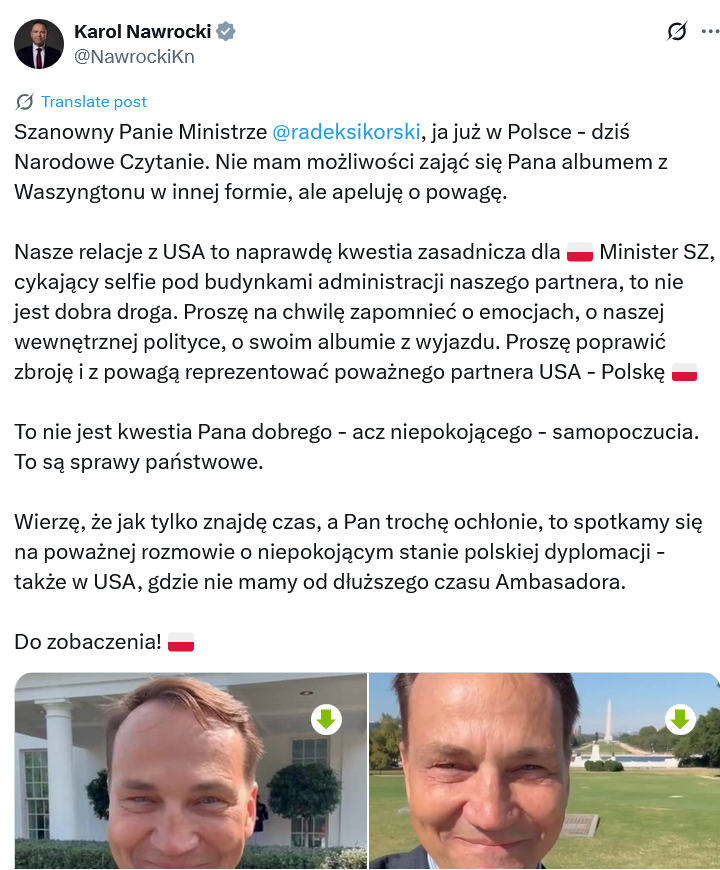The image size is (720, 870).
Task: Open the Grok icon in the top right
Action: [677, 32]
